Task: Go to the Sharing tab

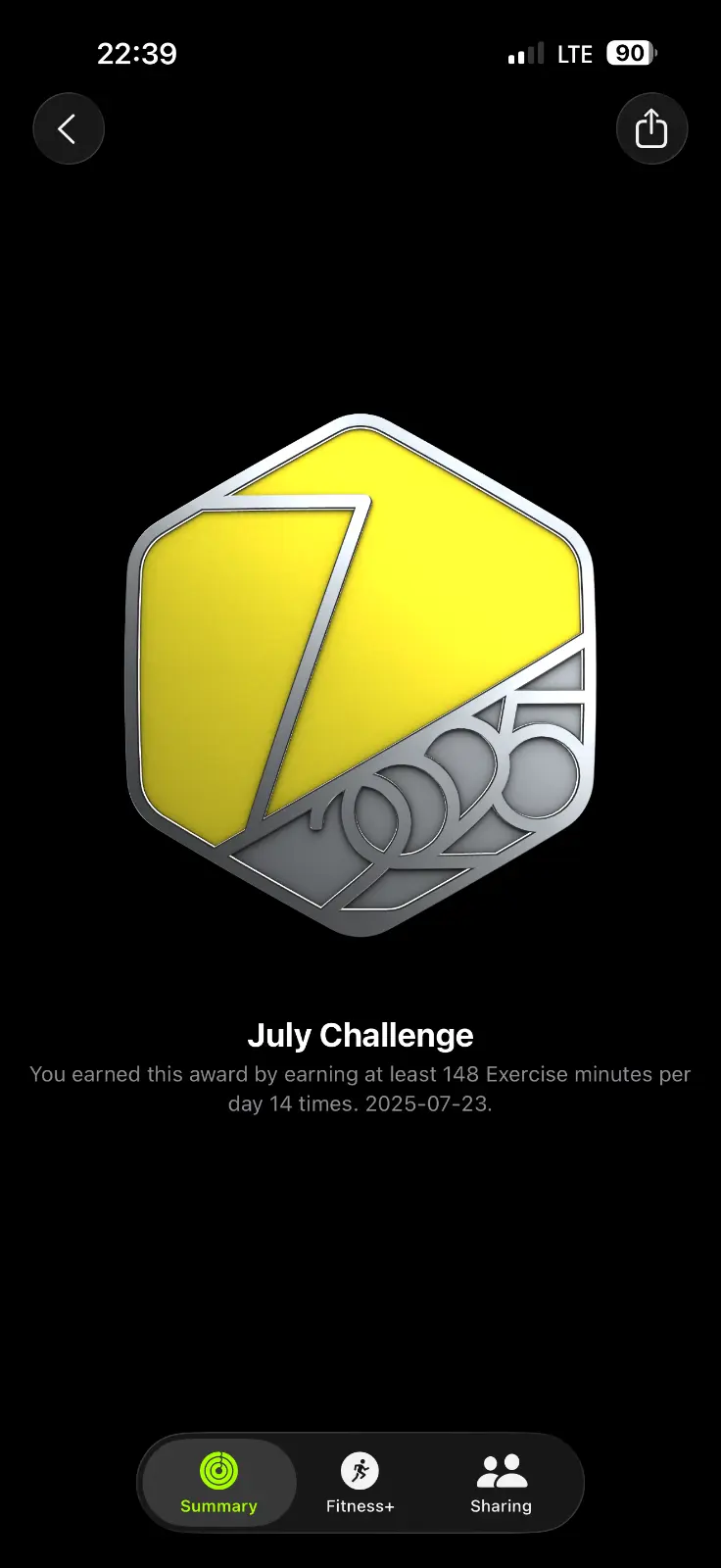Action: [501, 1483]
